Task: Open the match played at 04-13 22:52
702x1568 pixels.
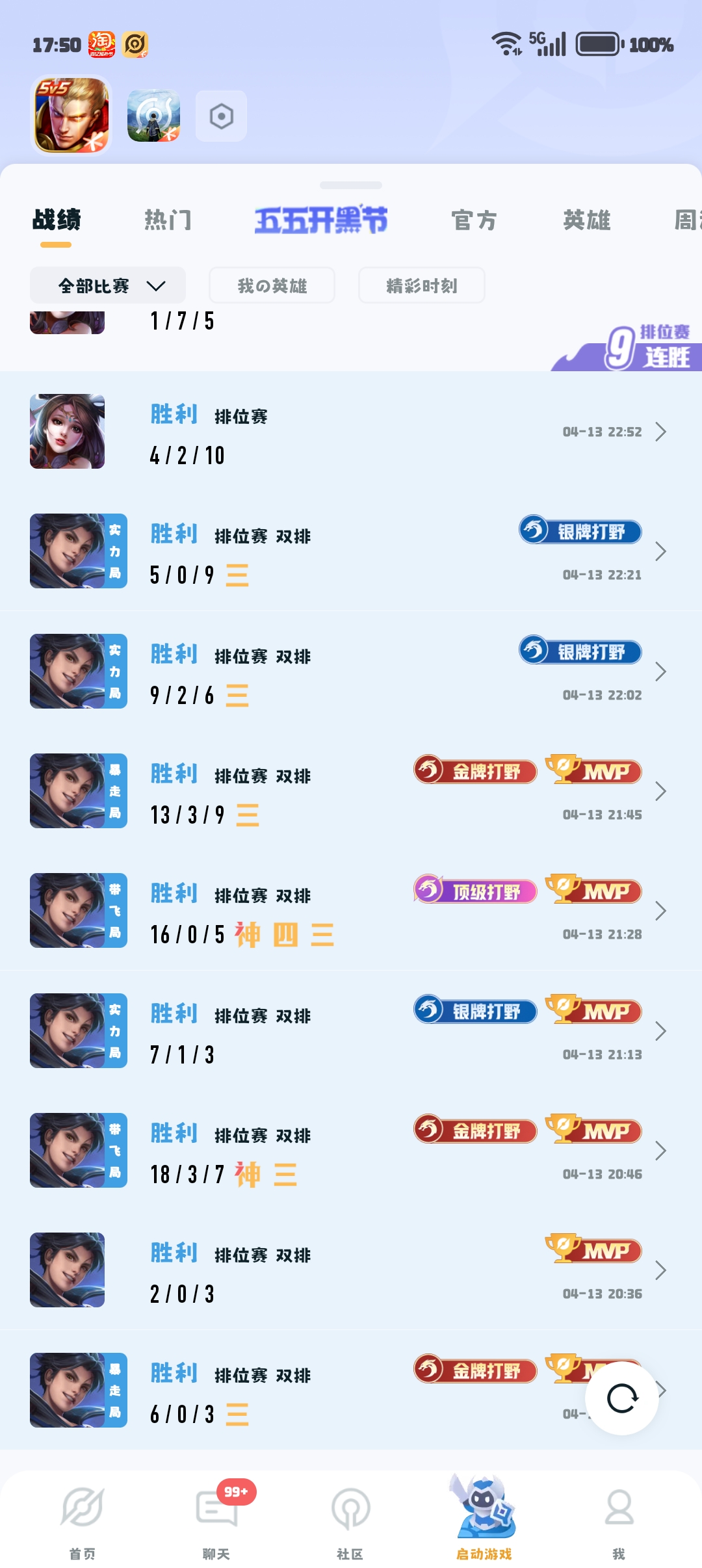Action: (351, 432)
